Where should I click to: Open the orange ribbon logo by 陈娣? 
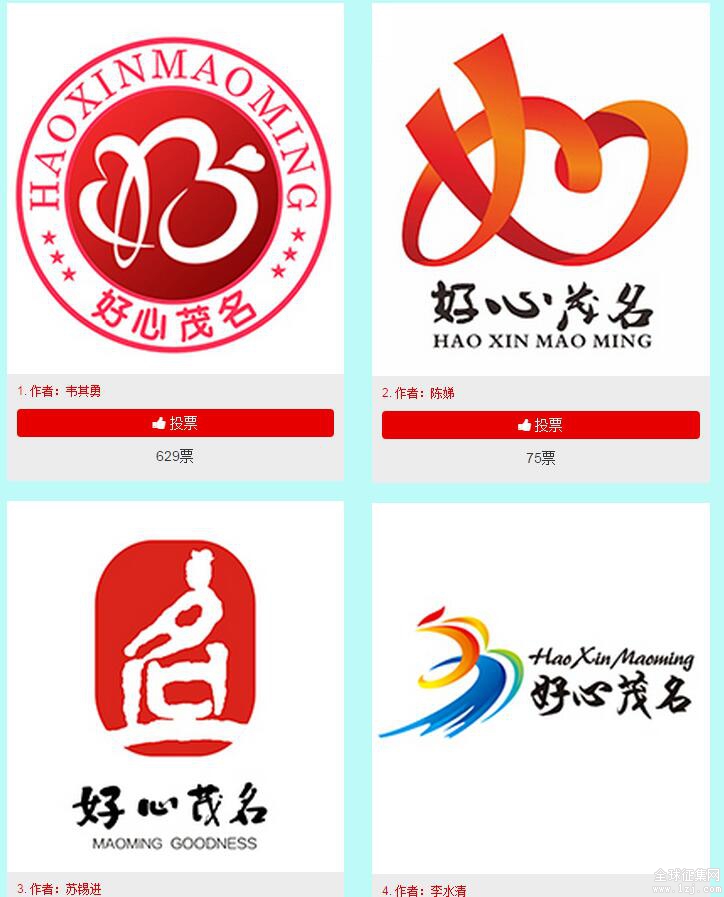[x=540, y=190]
